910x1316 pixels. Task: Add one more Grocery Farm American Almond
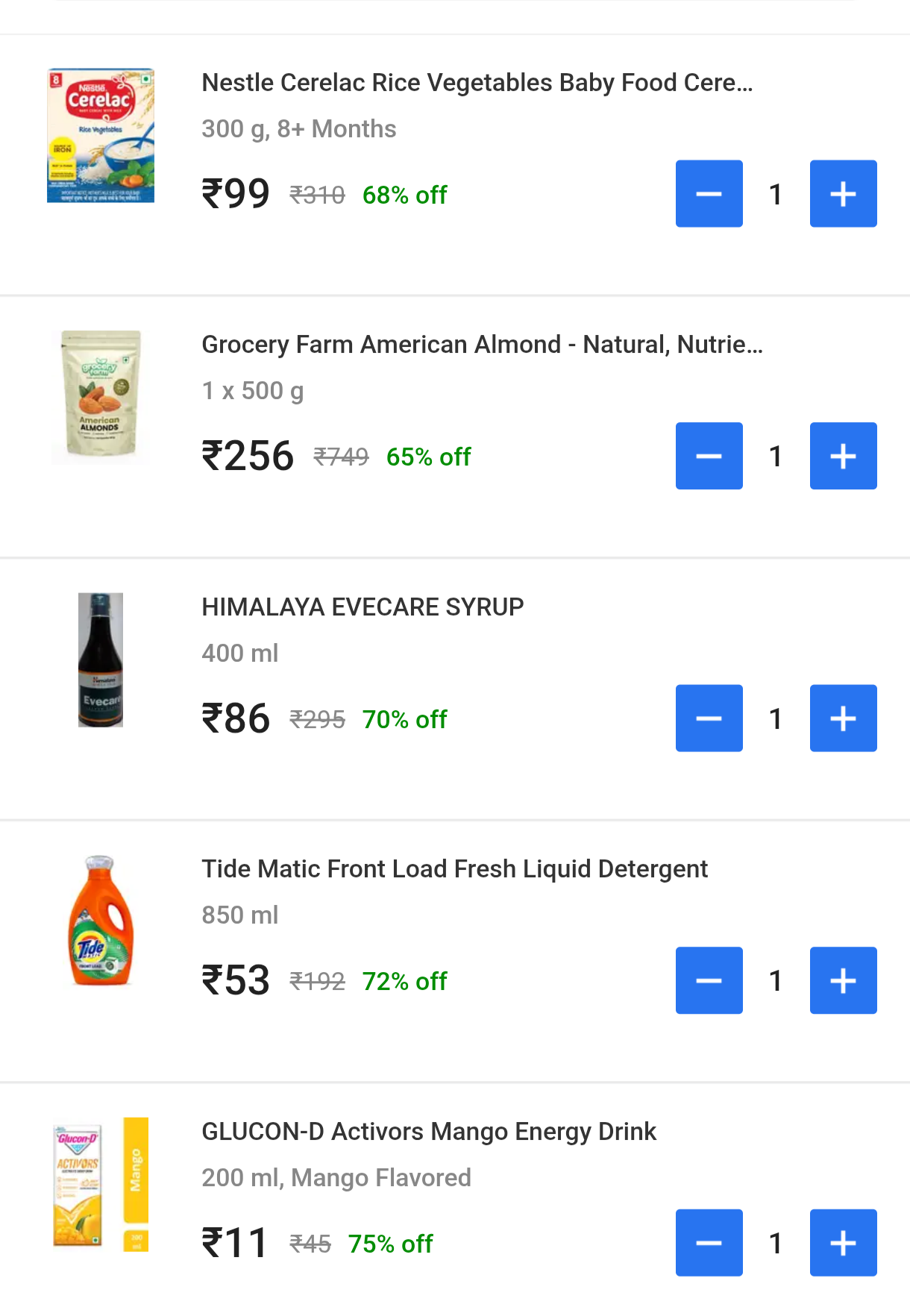[843, 456]
